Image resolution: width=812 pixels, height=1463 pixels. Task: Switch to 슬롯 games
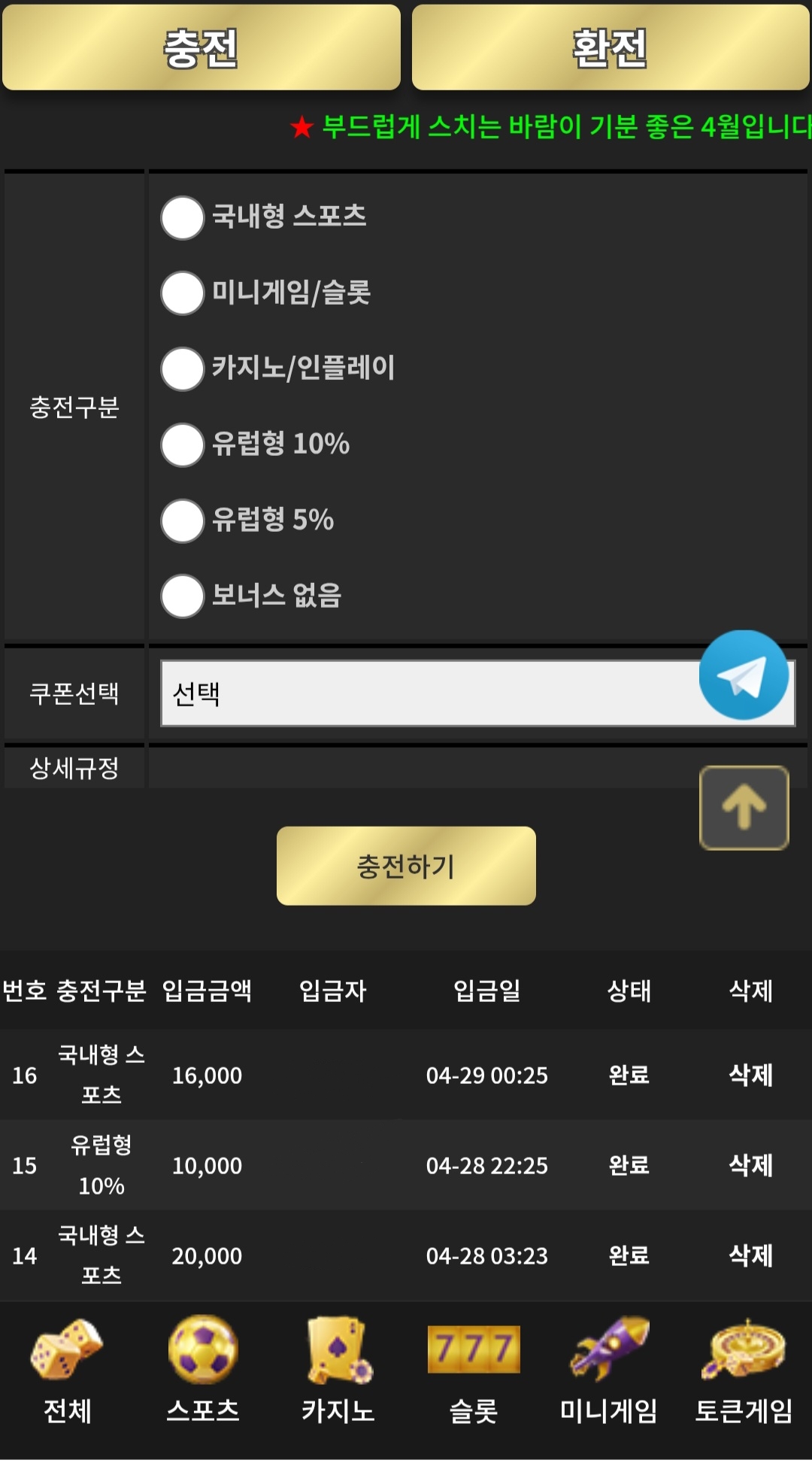click(x=474, y=1370)
